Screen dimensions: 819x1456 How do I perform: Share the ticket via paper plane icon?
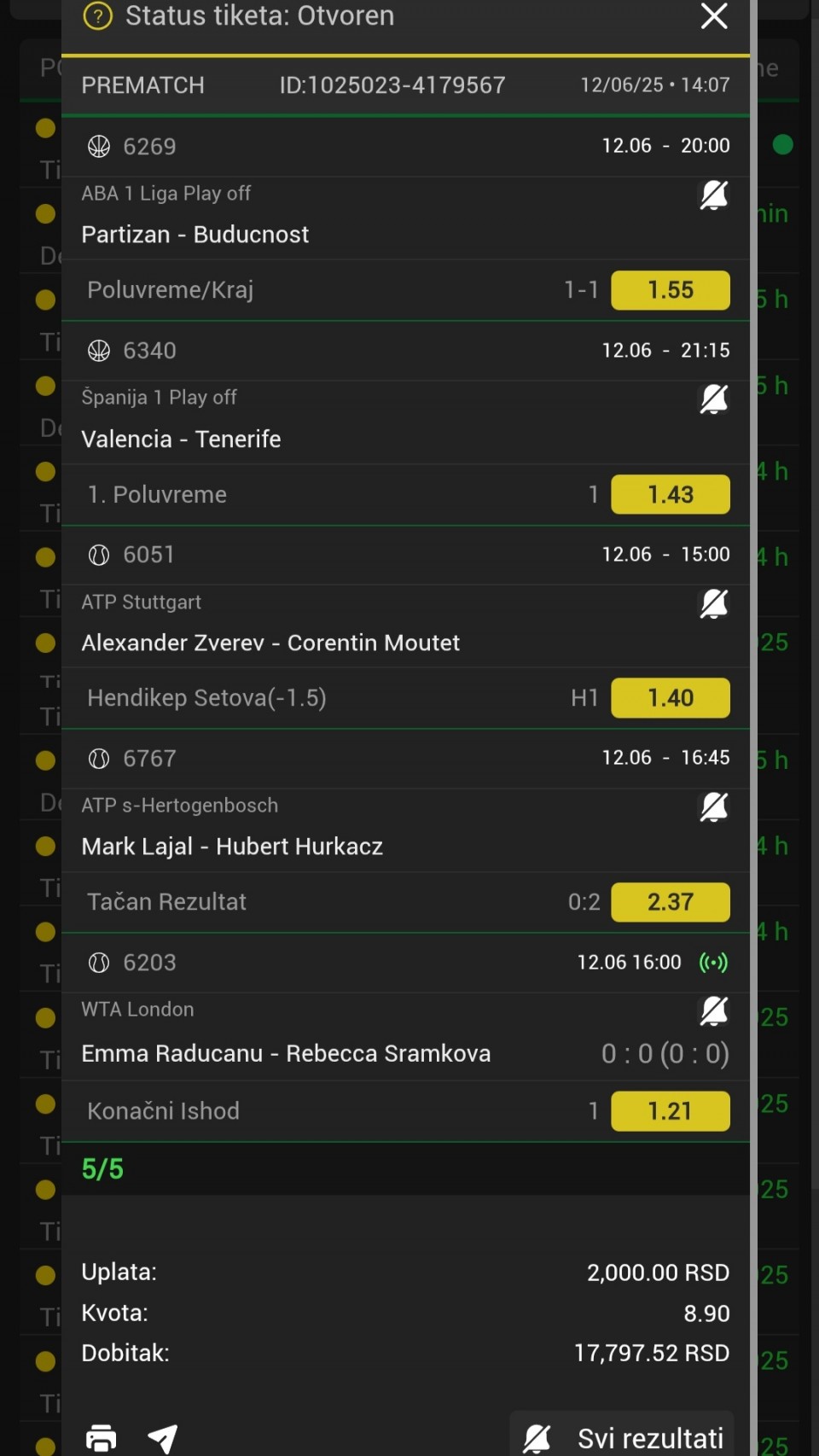pos(162,1438)
